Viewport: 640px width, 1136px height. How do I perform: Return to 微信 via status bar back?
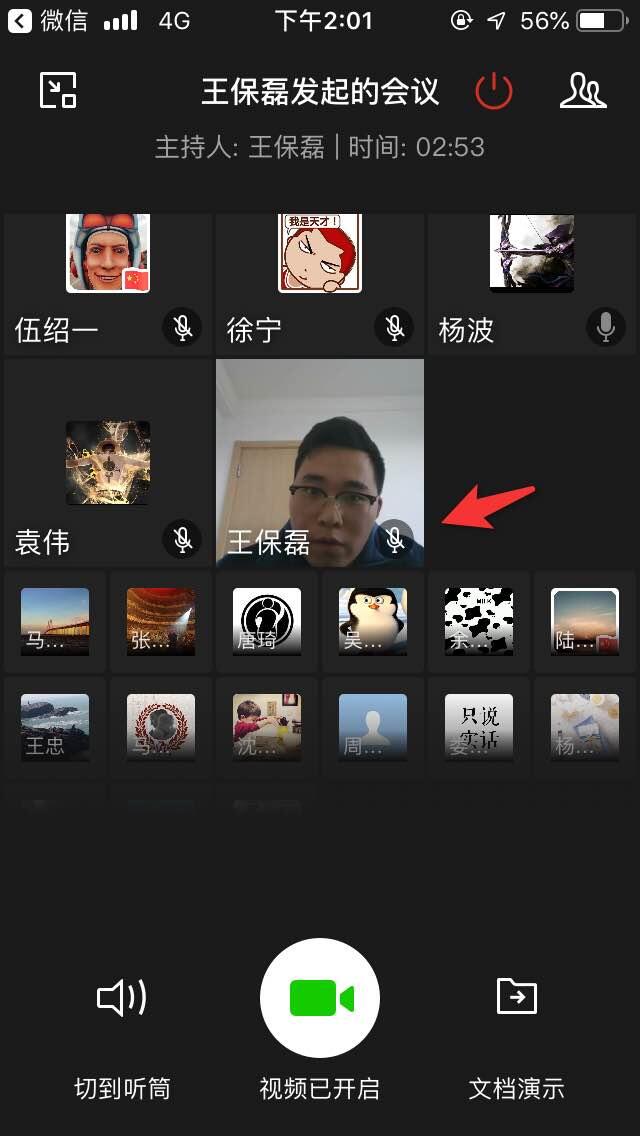48,20
